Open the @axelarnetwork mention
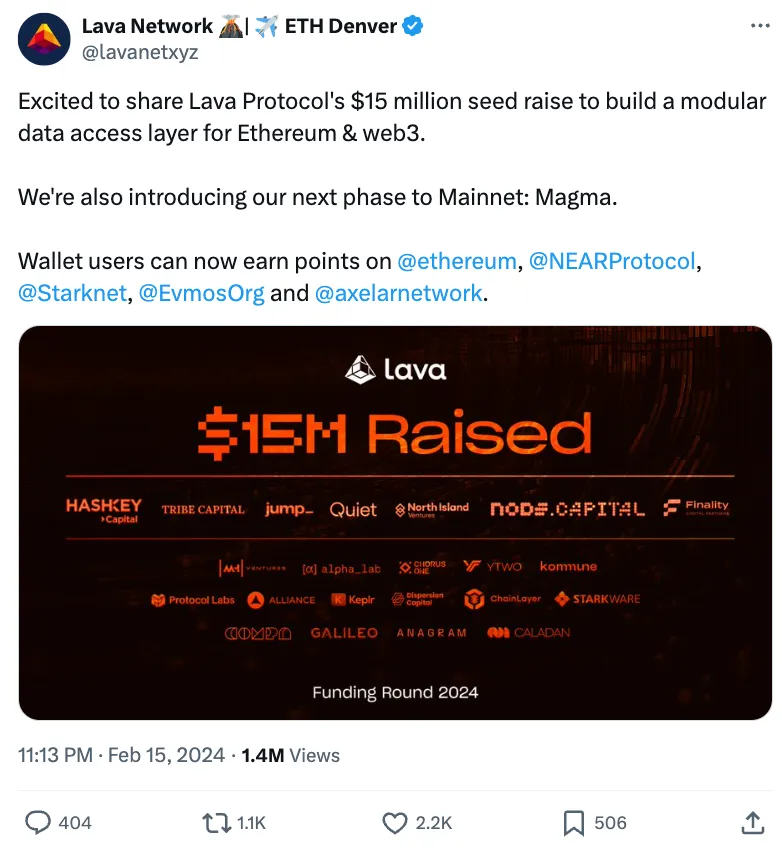 pos(398,294)
